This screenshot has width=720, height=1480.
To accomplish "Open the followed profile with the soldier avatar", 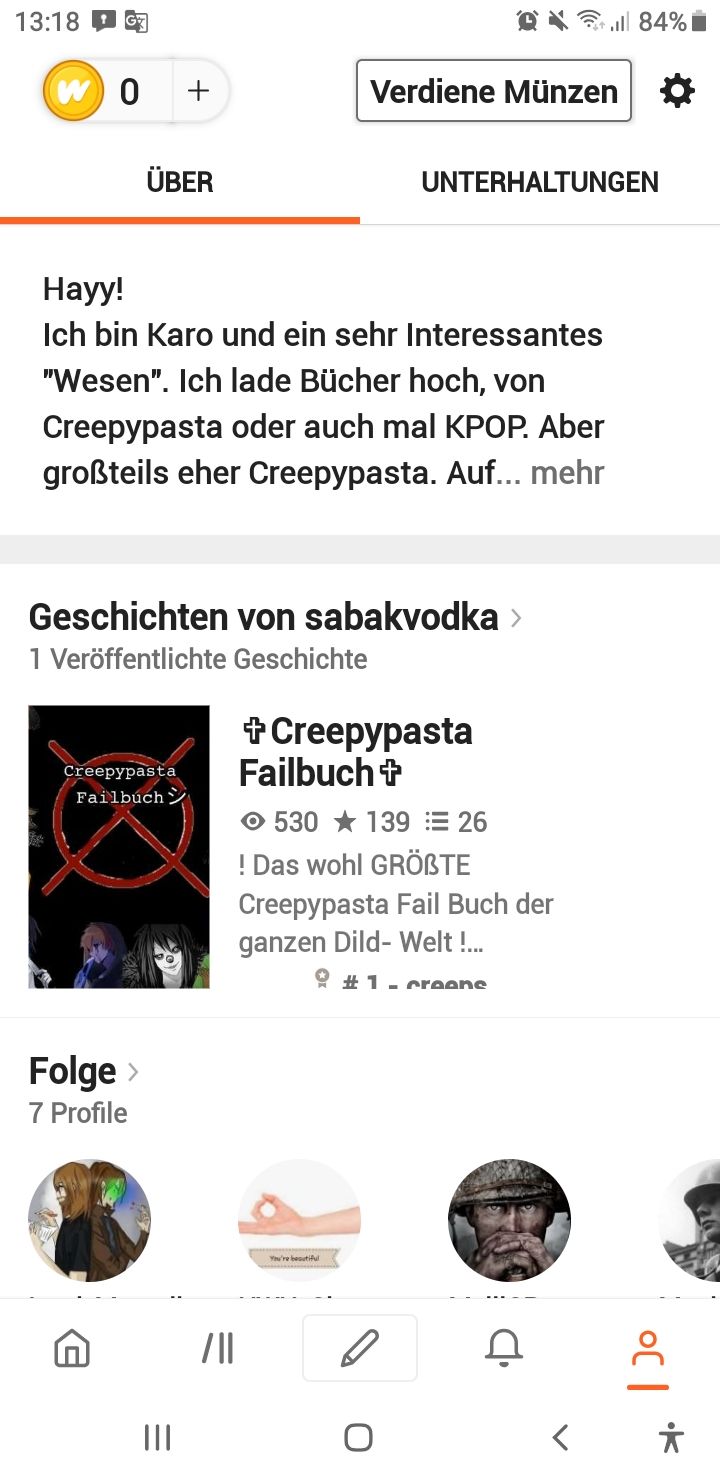I will (510, 1220).
